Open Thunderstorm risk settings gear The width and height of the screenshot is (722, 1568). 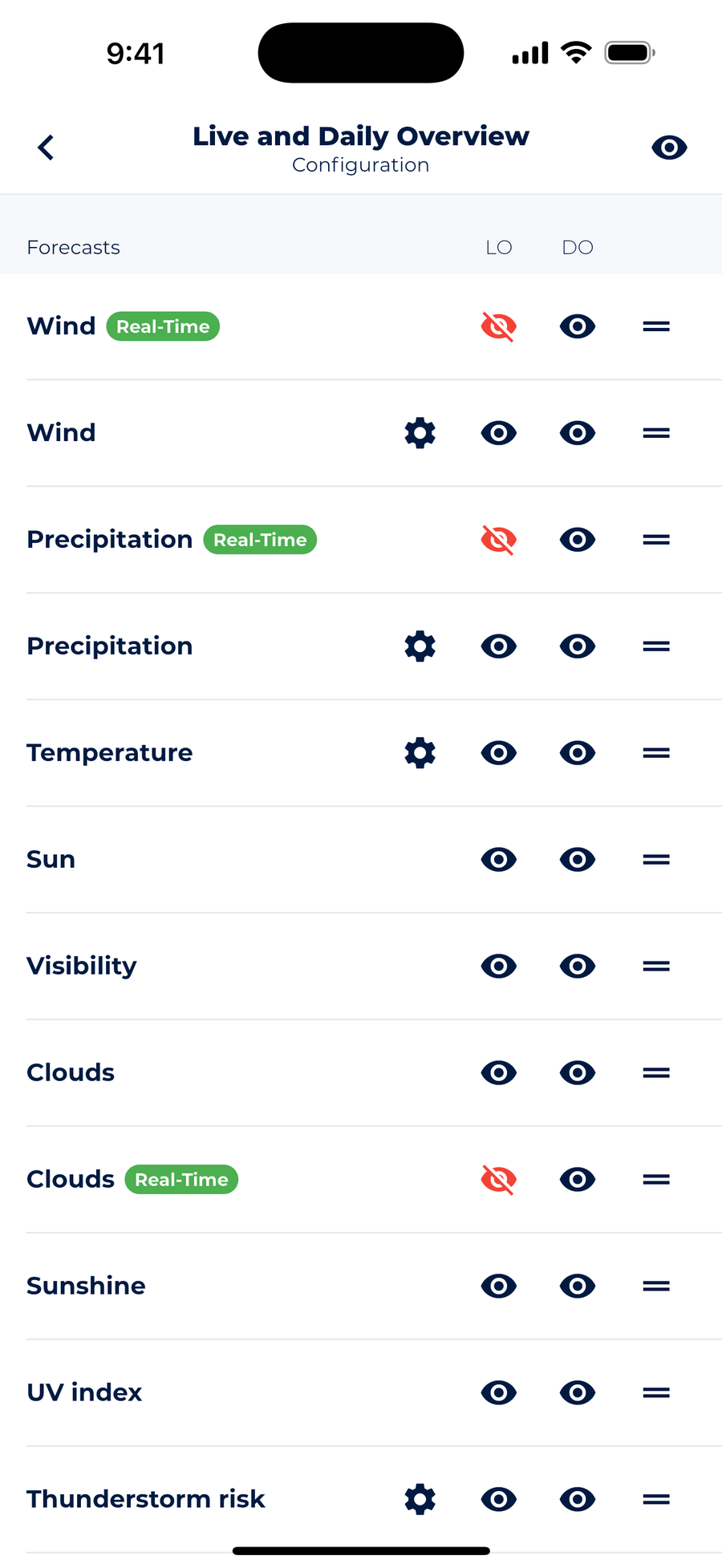[420, 1499]
